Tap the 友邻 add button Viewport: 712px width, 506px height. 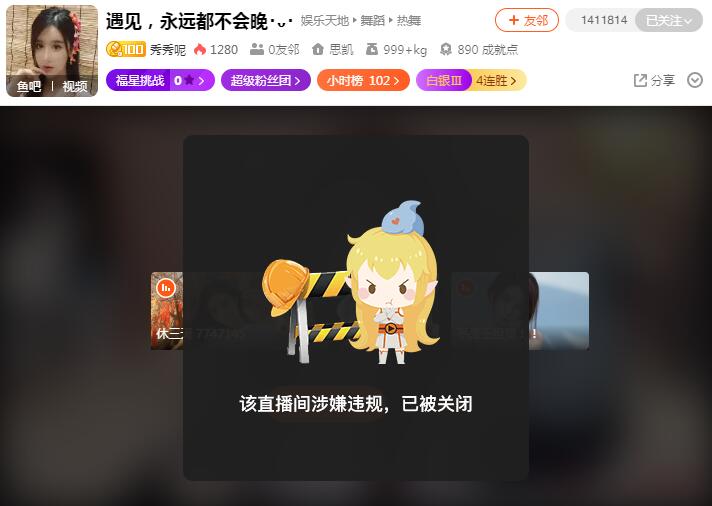pos(526,20)
